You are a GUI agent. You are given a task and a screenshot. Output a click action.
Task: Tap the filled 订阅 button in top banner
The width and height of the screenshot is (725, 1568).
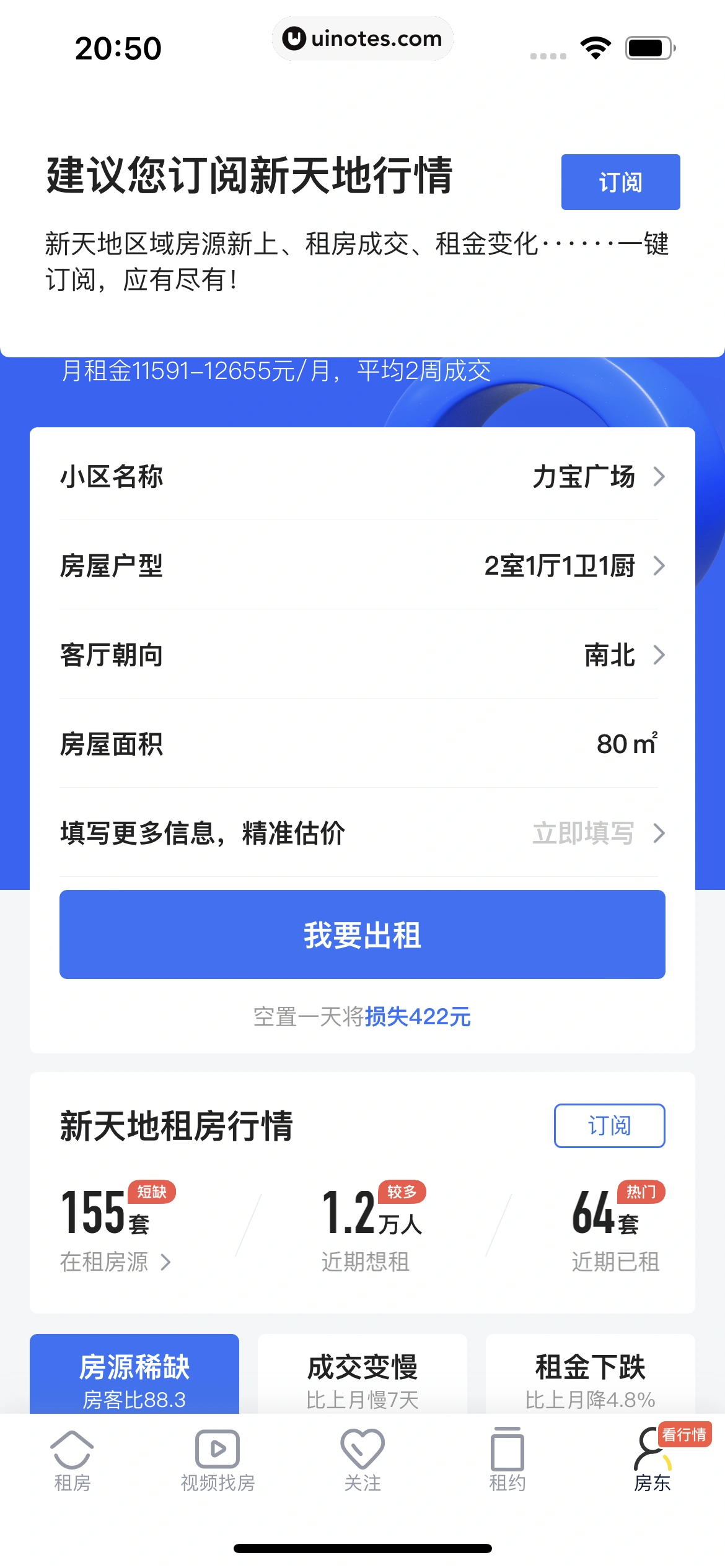[620, 182]
